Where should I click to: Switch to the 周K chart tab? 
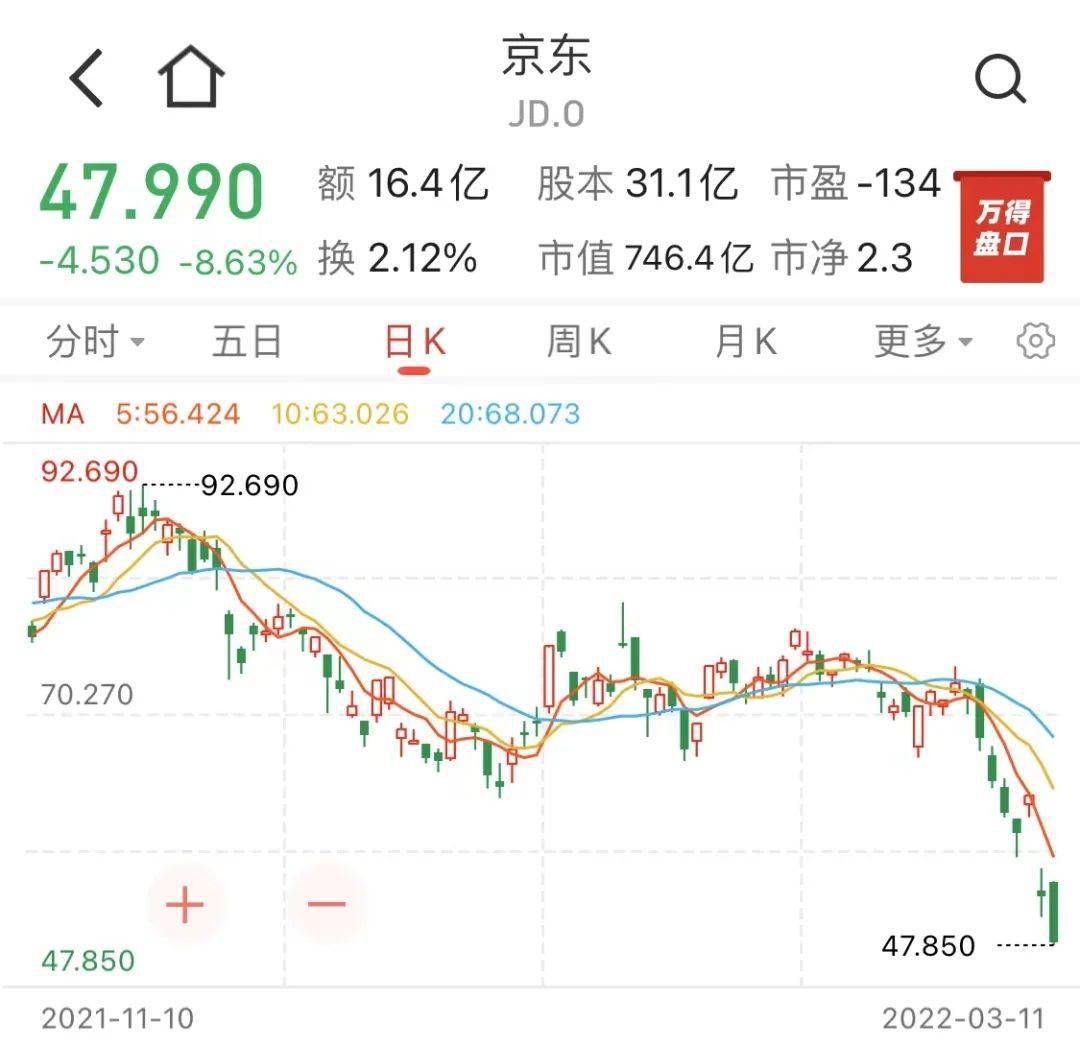(578, 343)
